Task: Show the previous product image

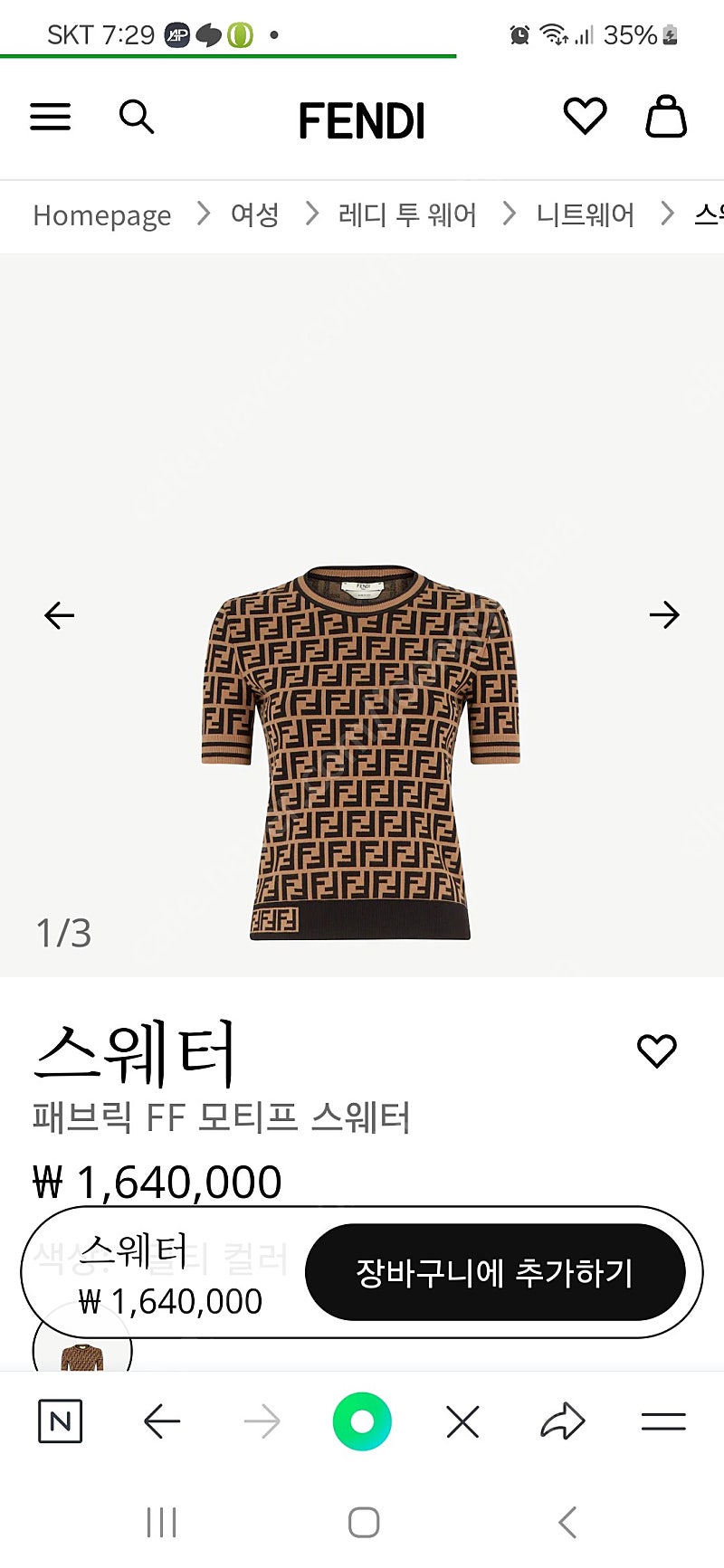Action: 60,615
